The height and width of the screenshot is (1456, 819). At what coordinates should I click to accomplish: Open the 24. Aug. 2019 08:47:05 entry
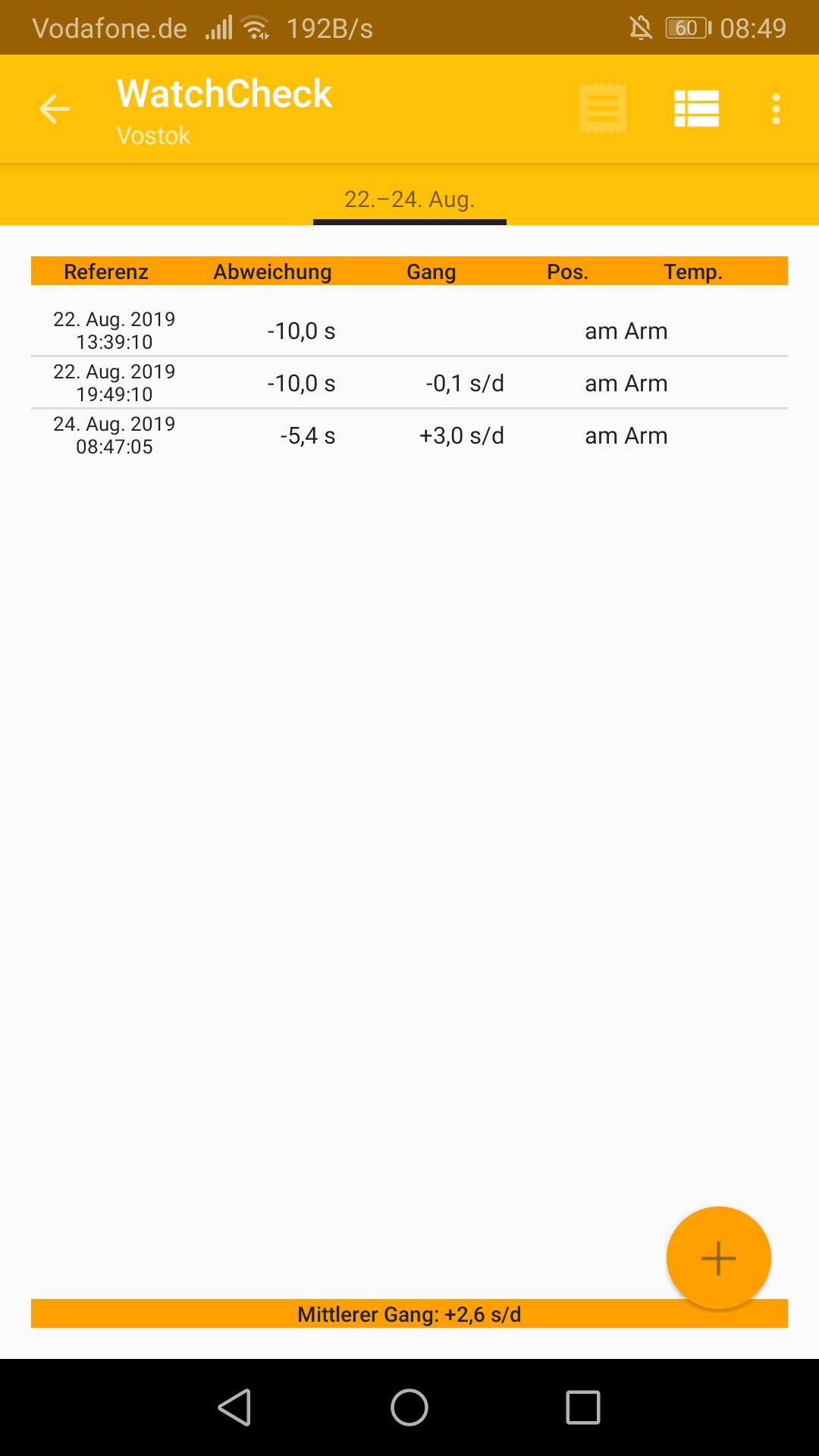(x=409, y=435)
